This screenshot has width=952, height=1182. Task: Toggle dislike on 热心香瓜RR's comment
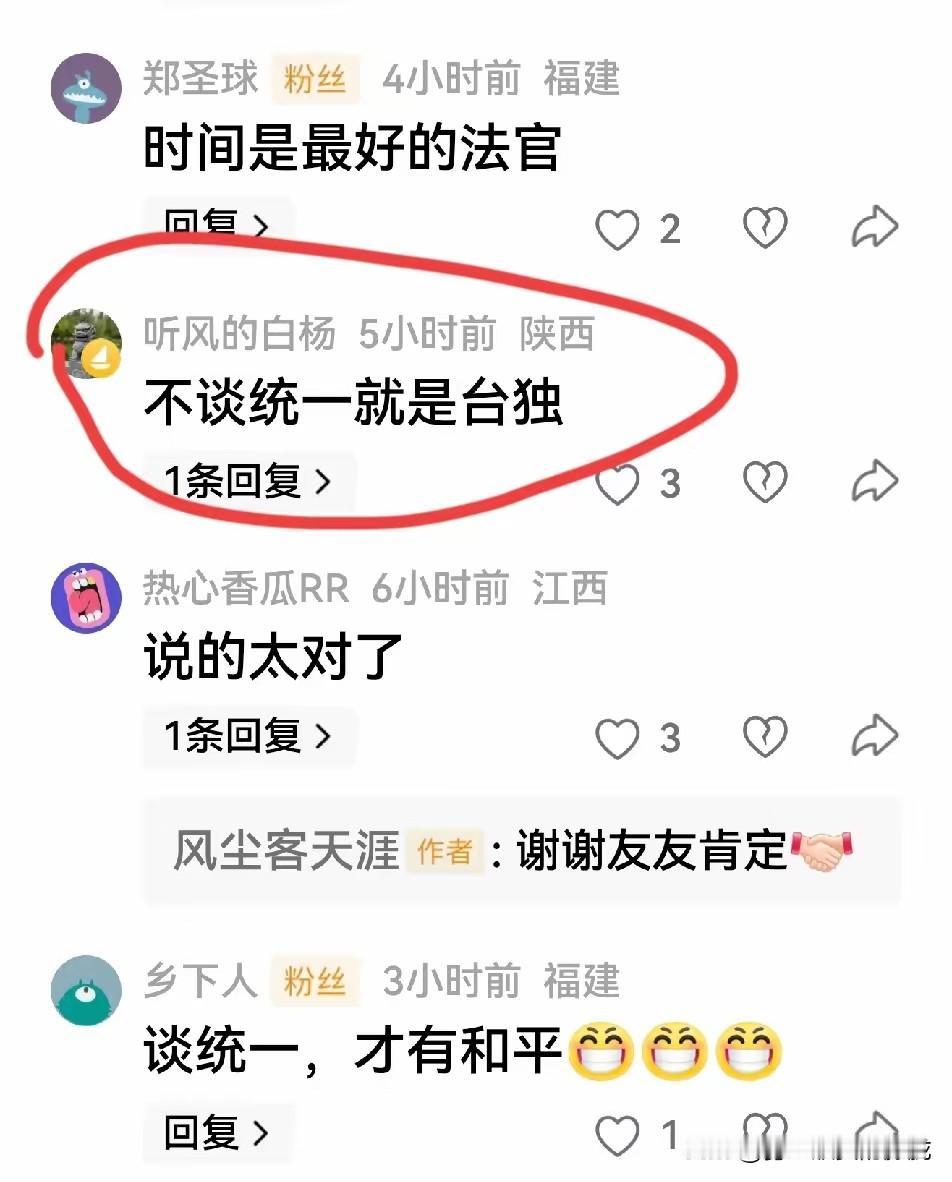pos(765,737)
